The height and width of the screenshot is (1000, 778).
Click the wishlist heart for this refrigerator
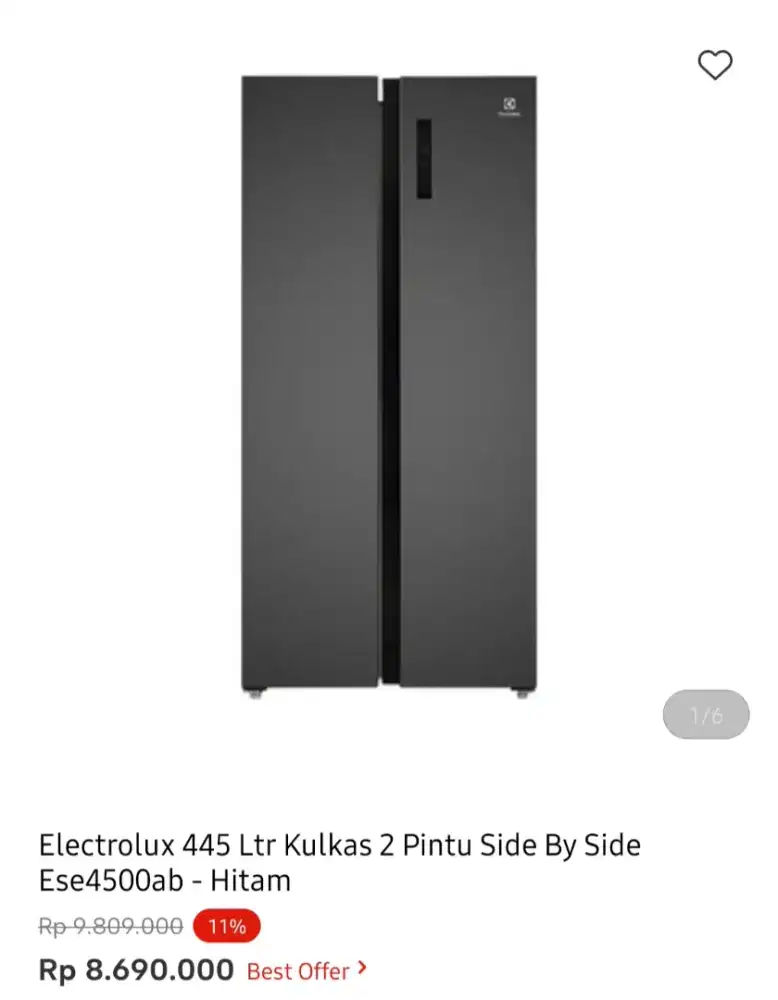(714, 66)
